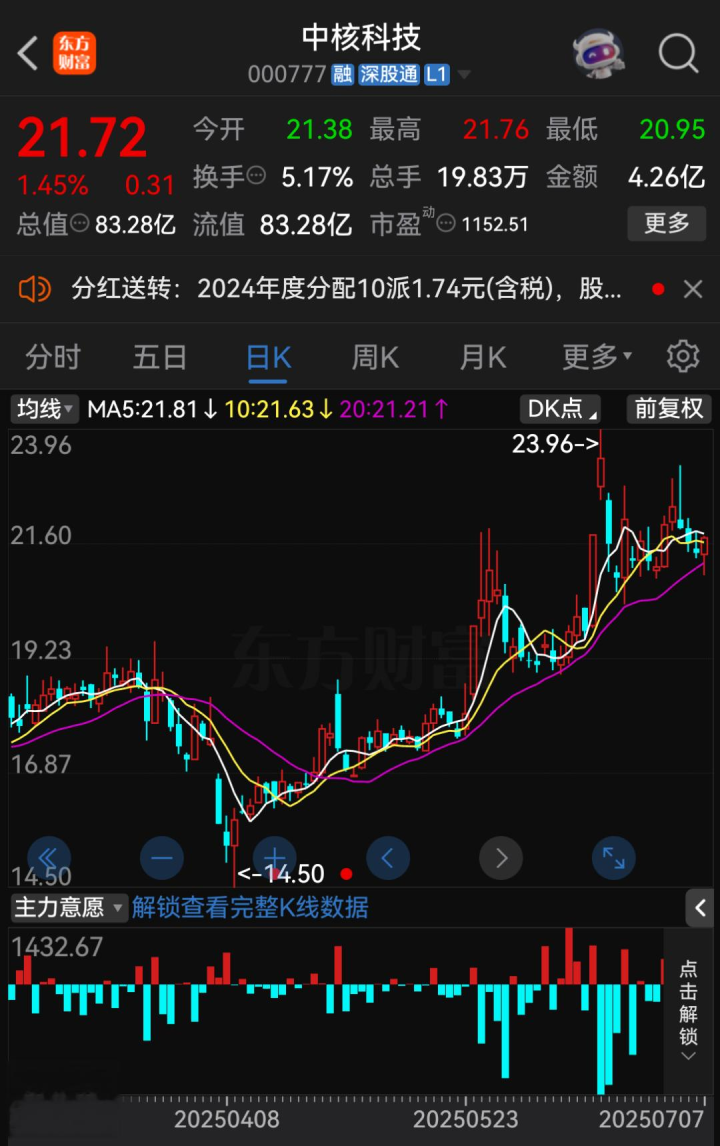The image size is (720, 1146).
Task: Open the 均线 indicator dropdown
Action: (x=45, y=409)
